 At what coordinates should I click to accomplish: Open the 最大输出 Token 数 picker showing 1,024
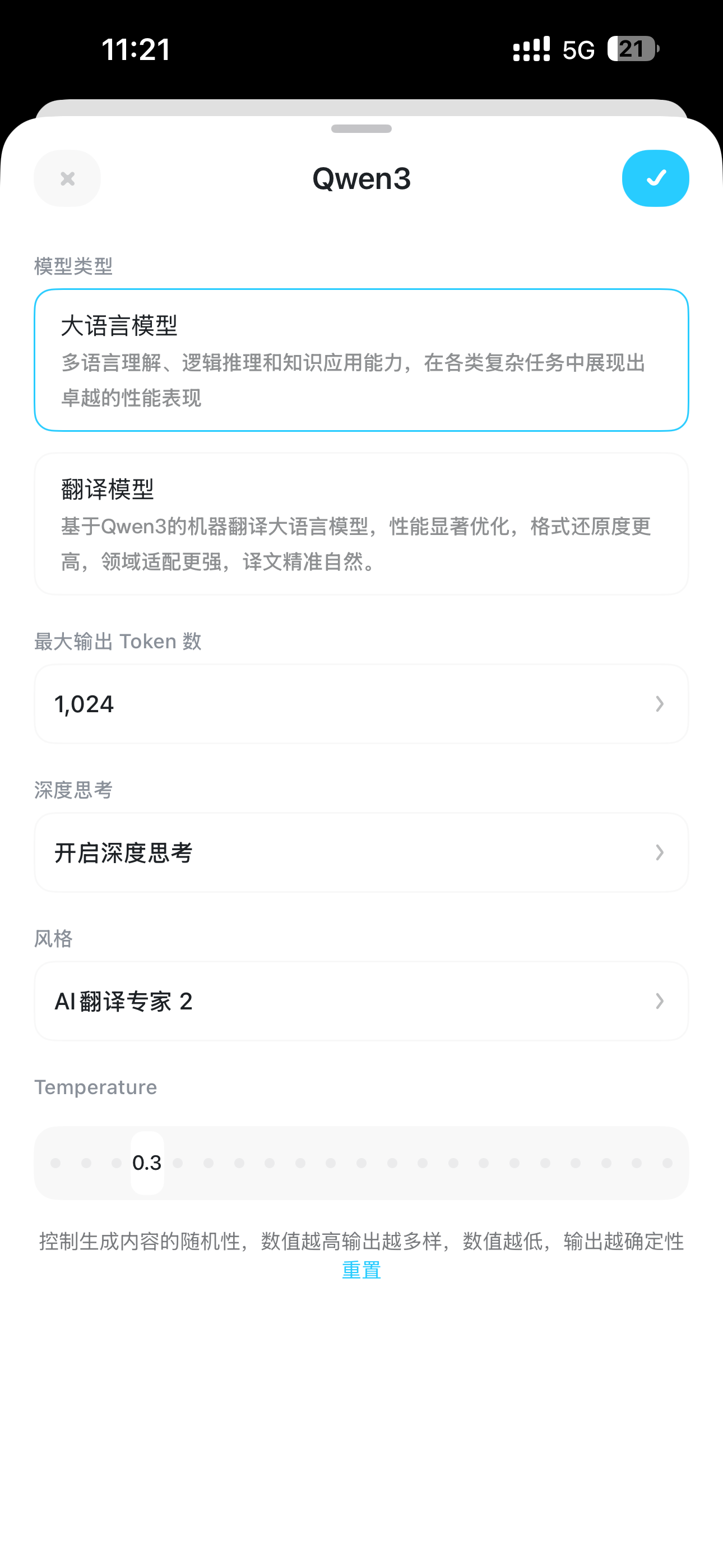click(361, 704)
